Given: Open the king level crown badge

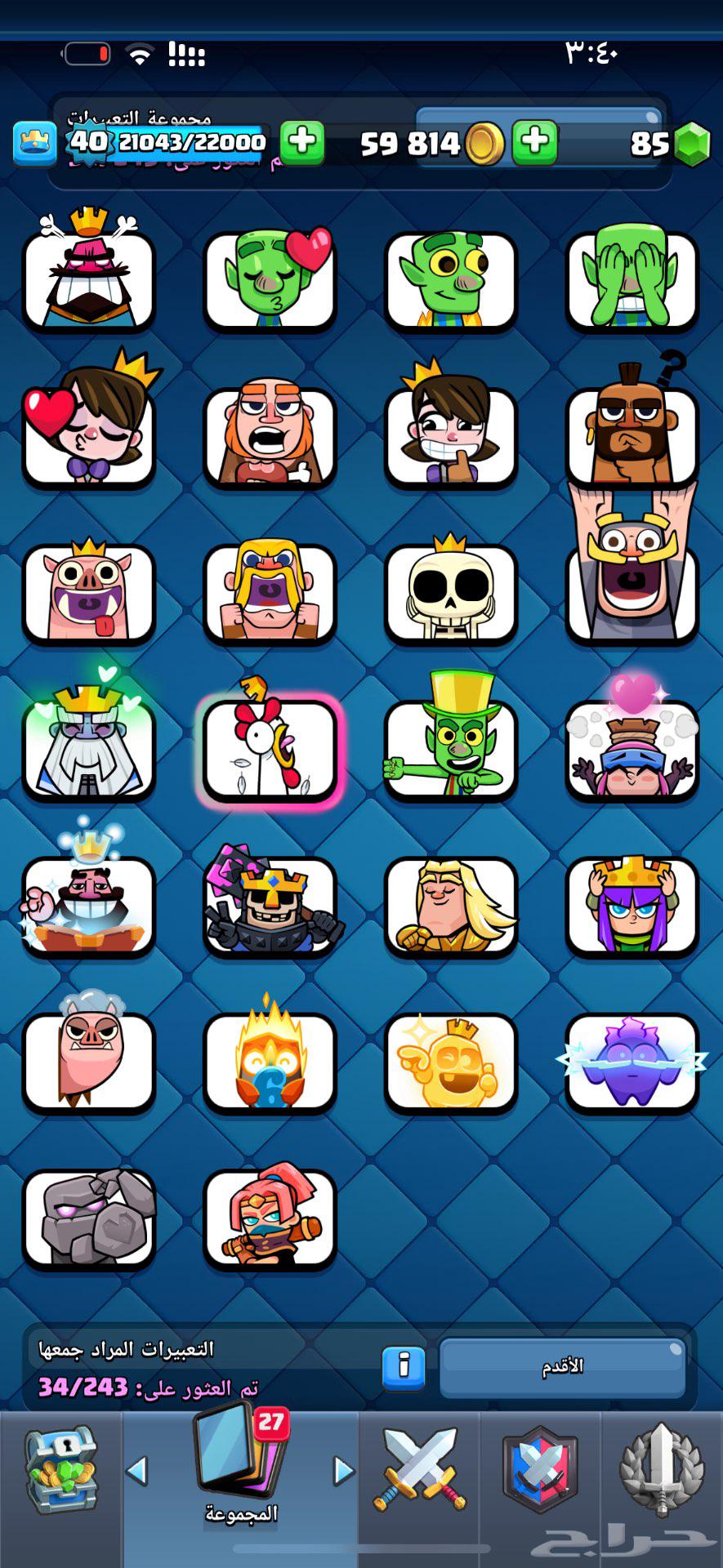Looking at the screenshot, I should click(x=34, y=143).
